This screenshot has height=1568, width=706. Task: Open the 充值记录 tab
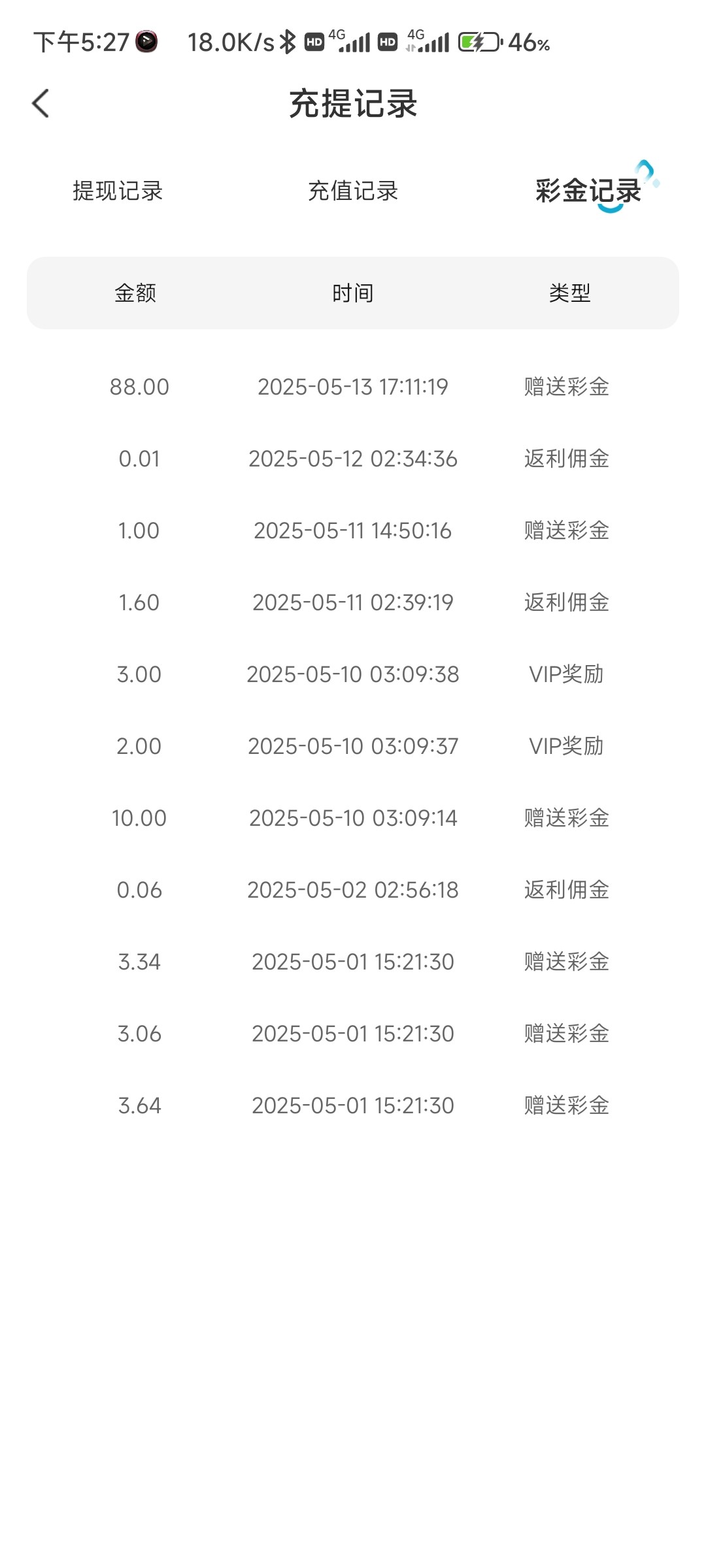[x=353, y=191]
